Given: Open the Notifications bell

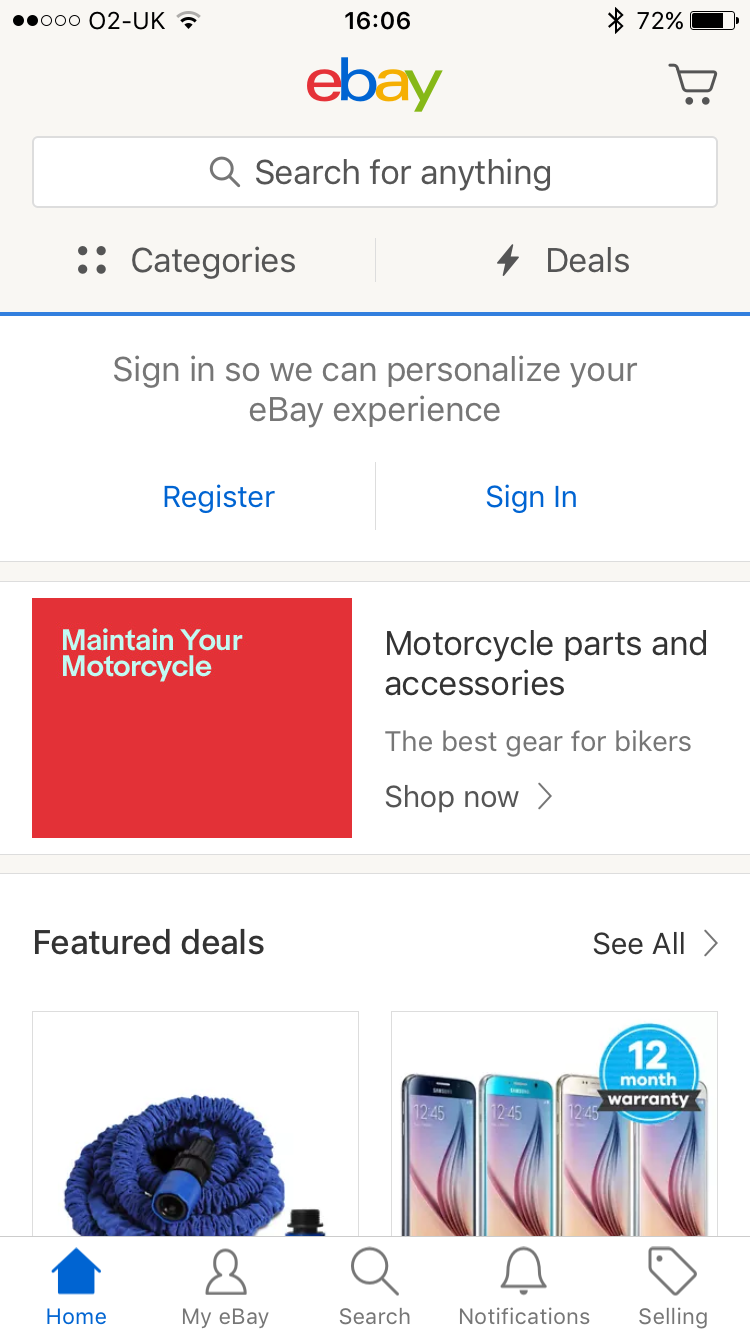Looking at the screenshot, I should 523,1271.
